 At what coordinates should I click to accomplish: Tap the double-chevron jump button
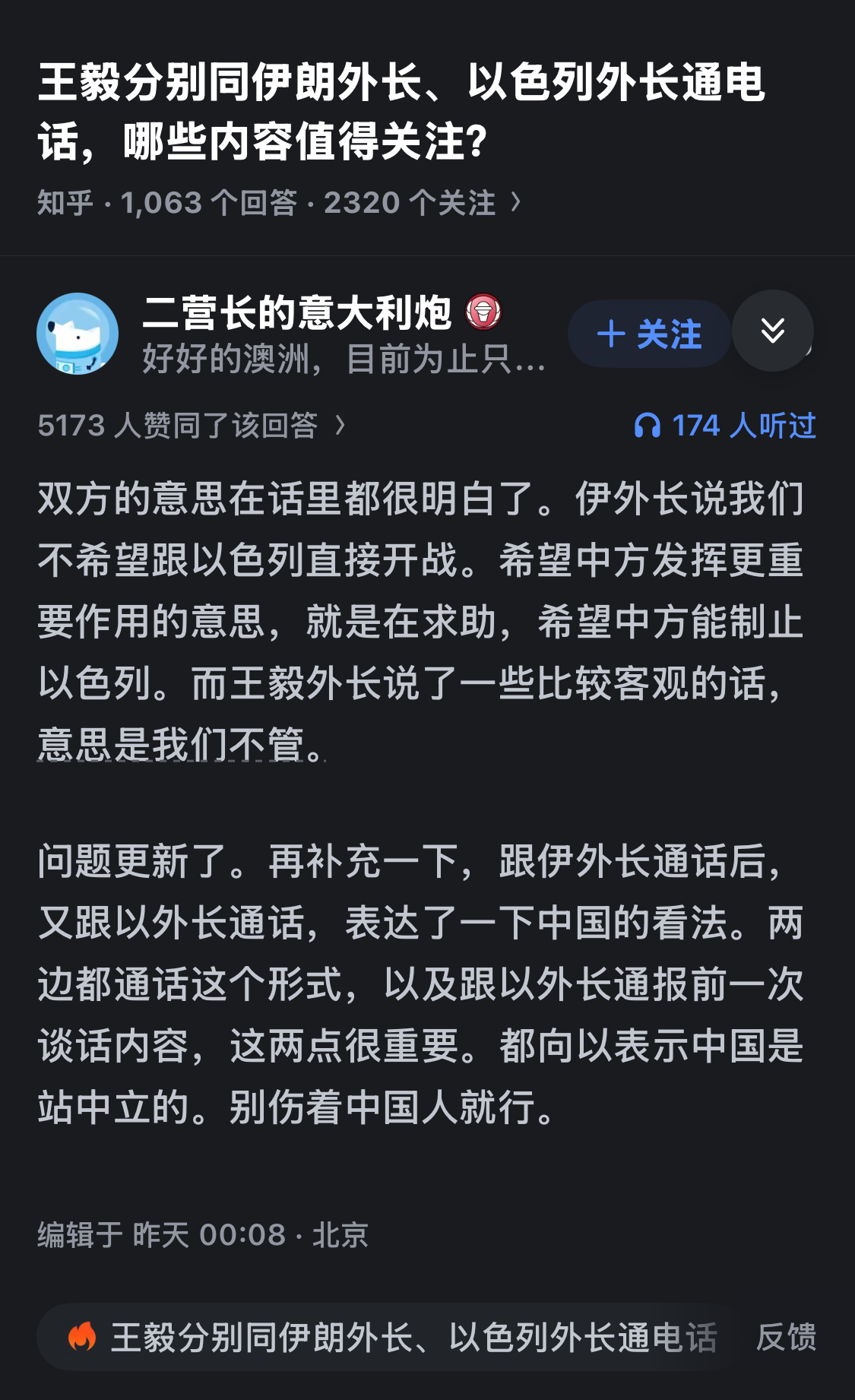tap(773, 331)
